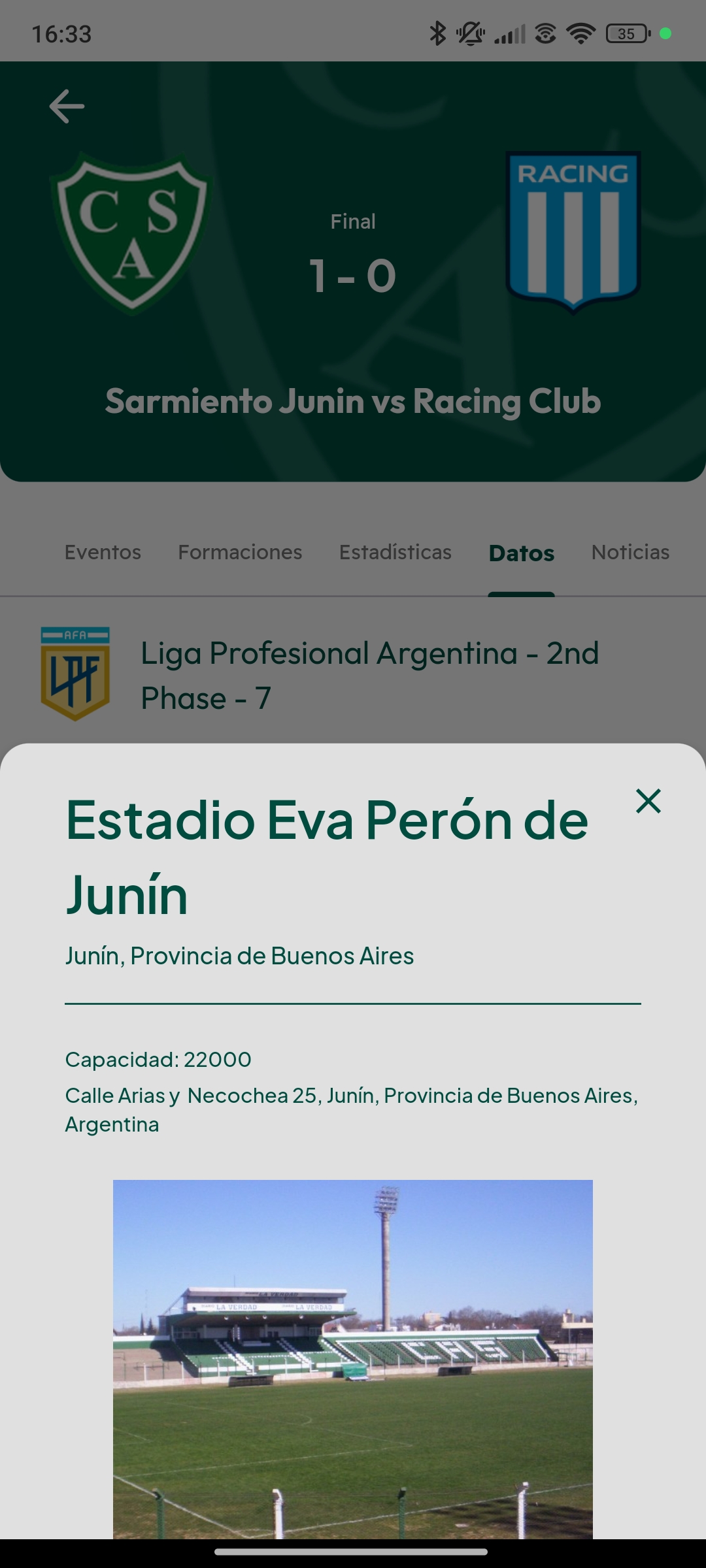Switch to the Noticias tab
Image resolution: width=706 pixels, height=1568 pixels.
point(630,553)
